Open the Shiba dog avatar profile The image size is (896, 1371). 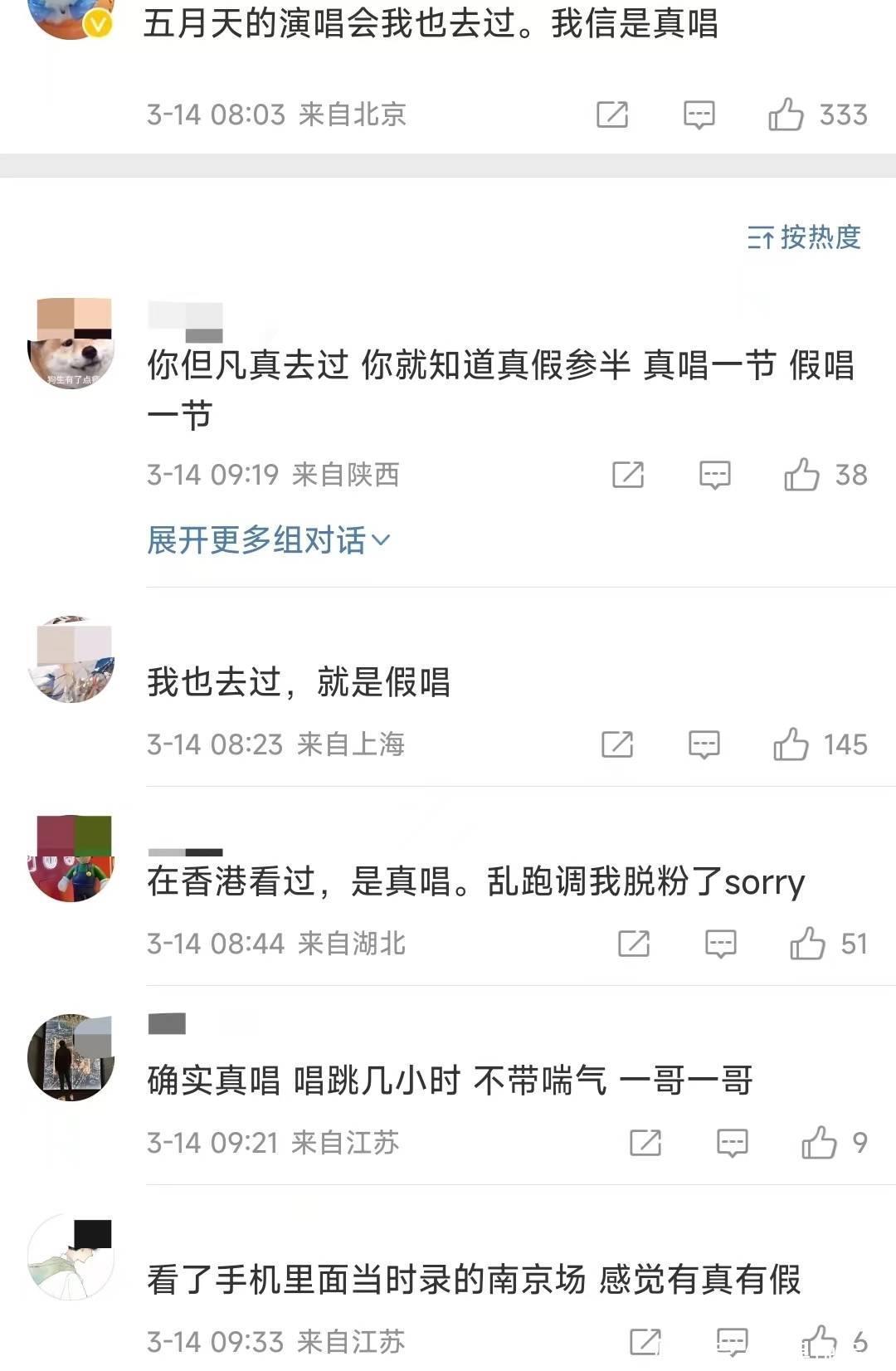[71, 344]
